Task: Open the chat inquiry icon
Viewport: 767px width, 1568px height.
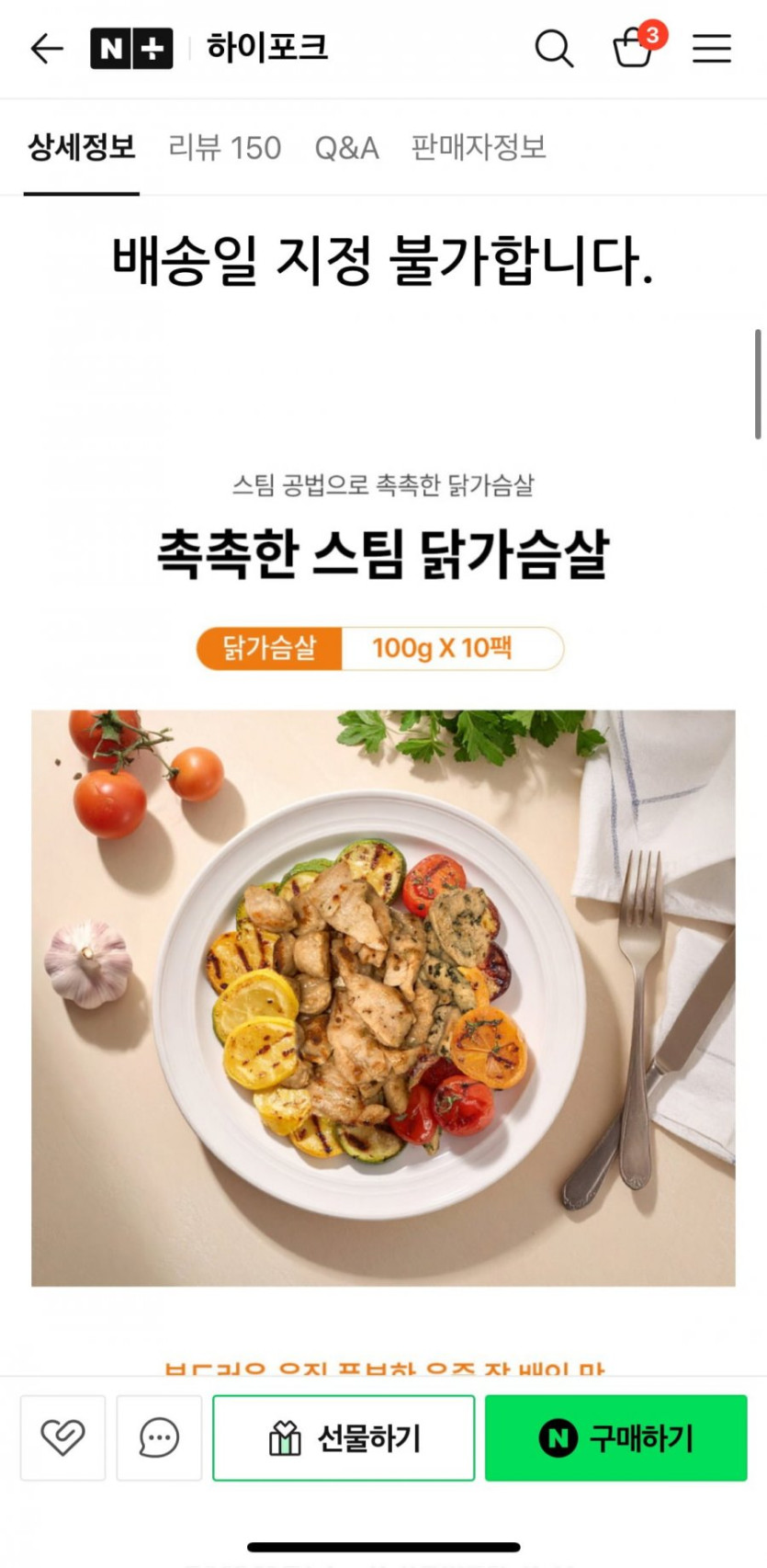Action: (x=159, y=1437)
